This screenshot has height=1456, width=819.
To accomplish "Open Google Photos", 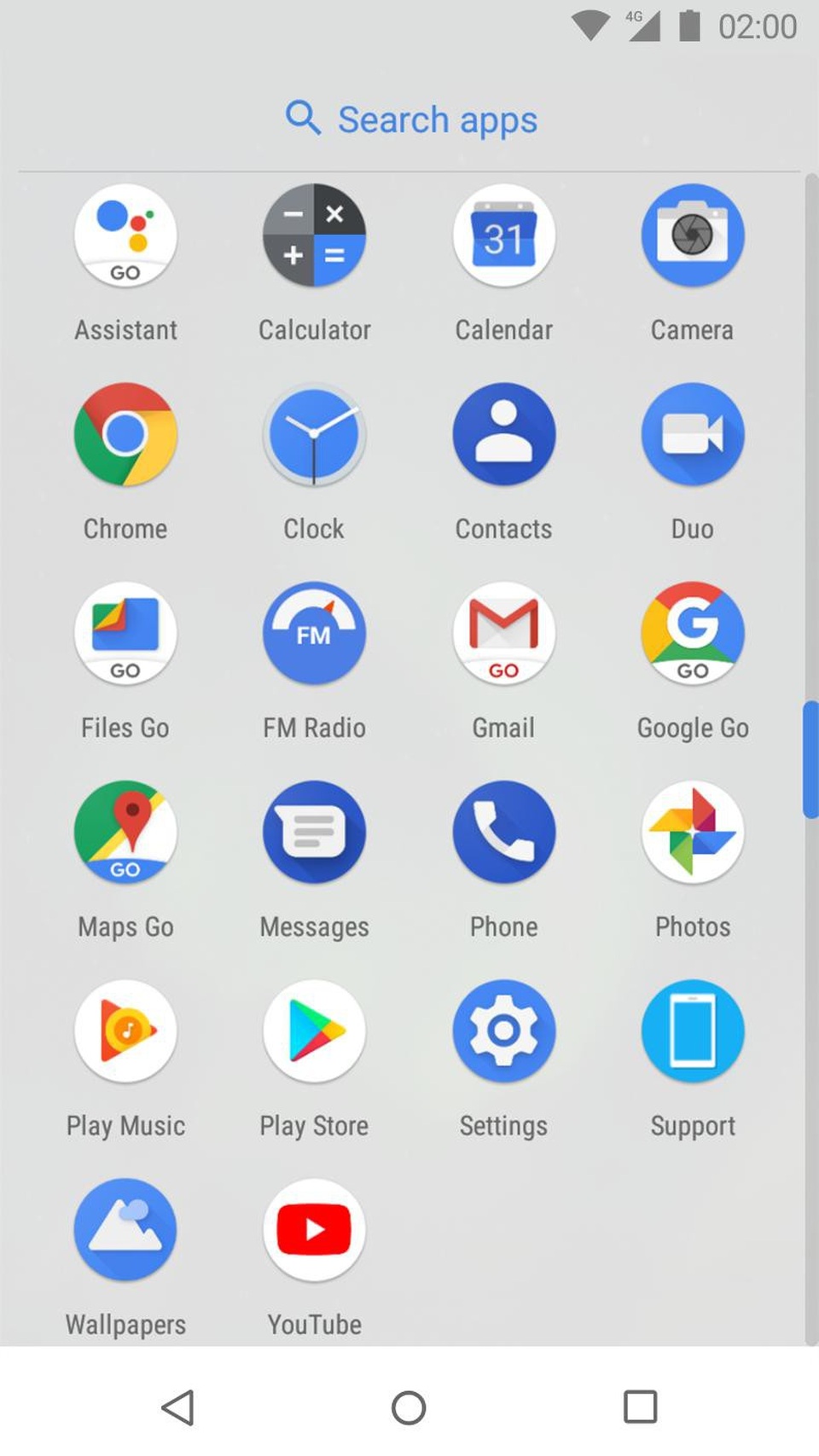I will [x=693, y=833].
